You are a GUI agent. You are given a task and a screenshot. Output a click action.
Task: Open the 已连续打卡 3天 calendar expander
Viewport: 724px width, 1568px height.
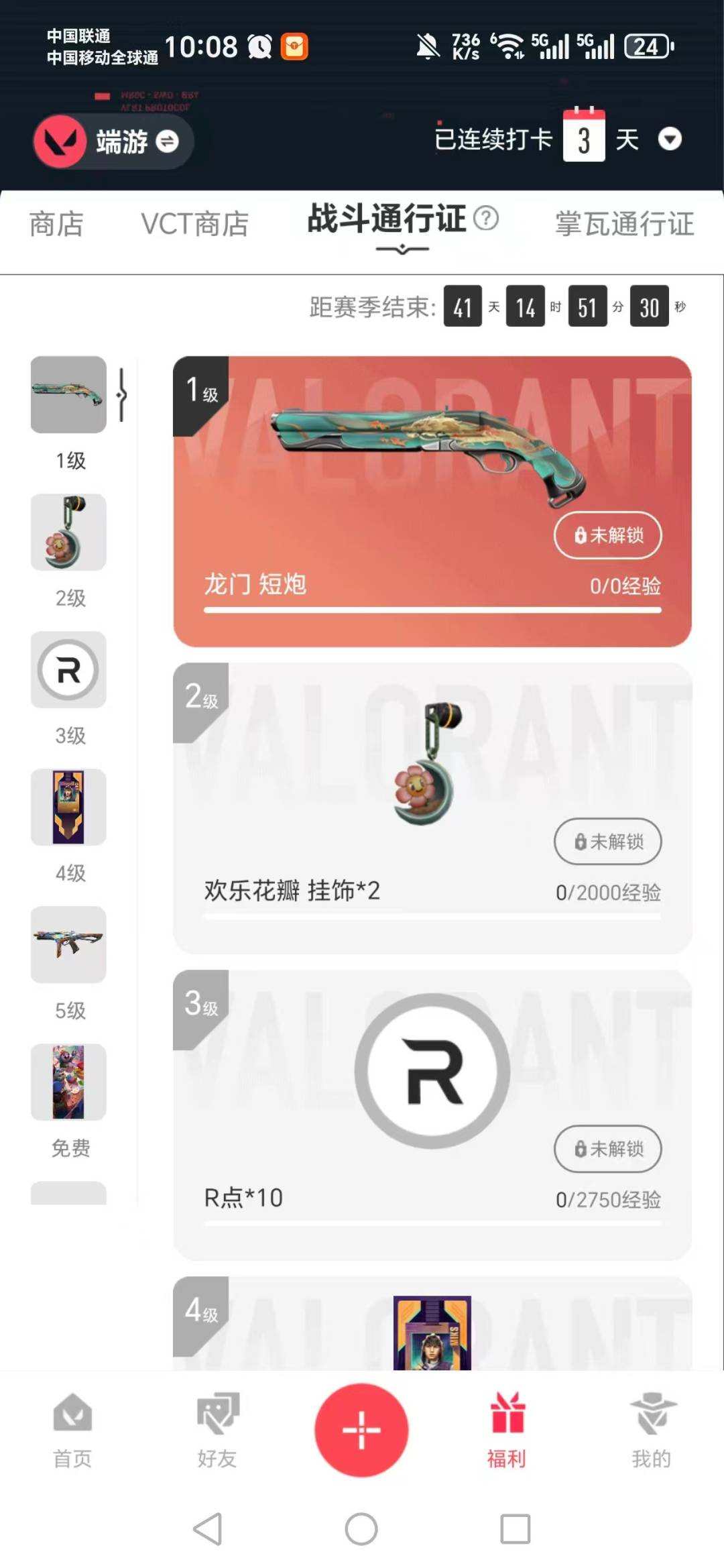click(x=585, y=139)
